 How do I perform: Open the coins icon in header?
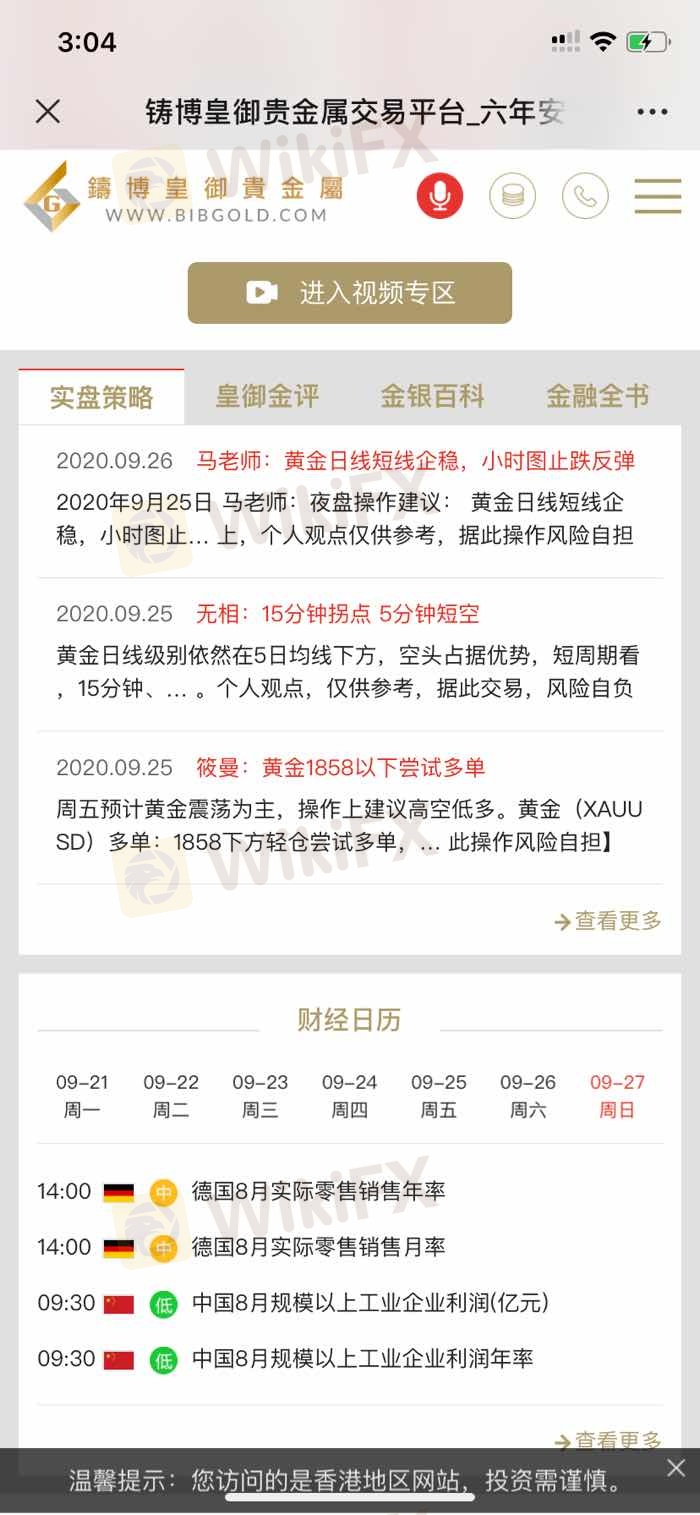coord(512,196)
